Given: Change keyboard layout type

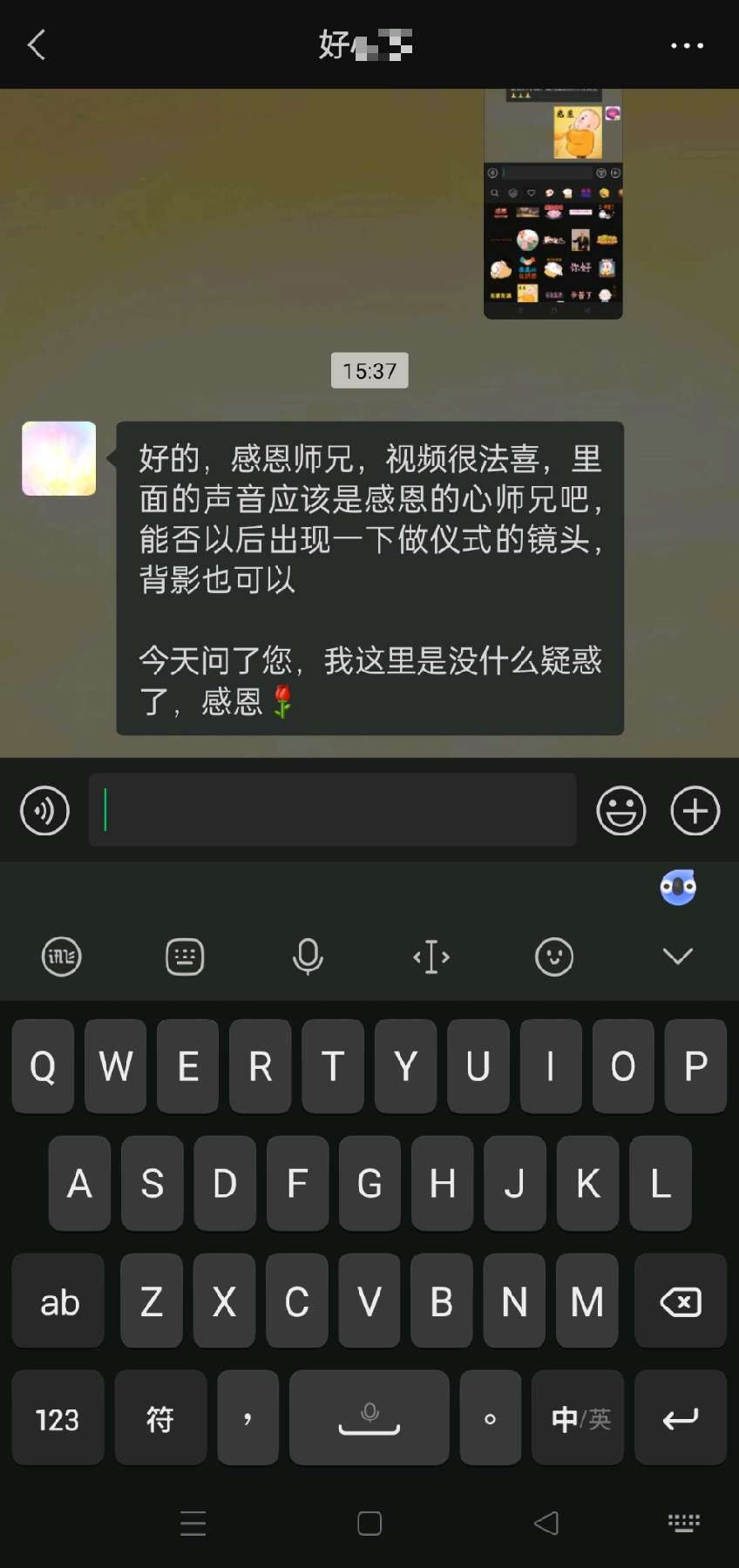Looking at the screenshot, I should coord(185,956).
